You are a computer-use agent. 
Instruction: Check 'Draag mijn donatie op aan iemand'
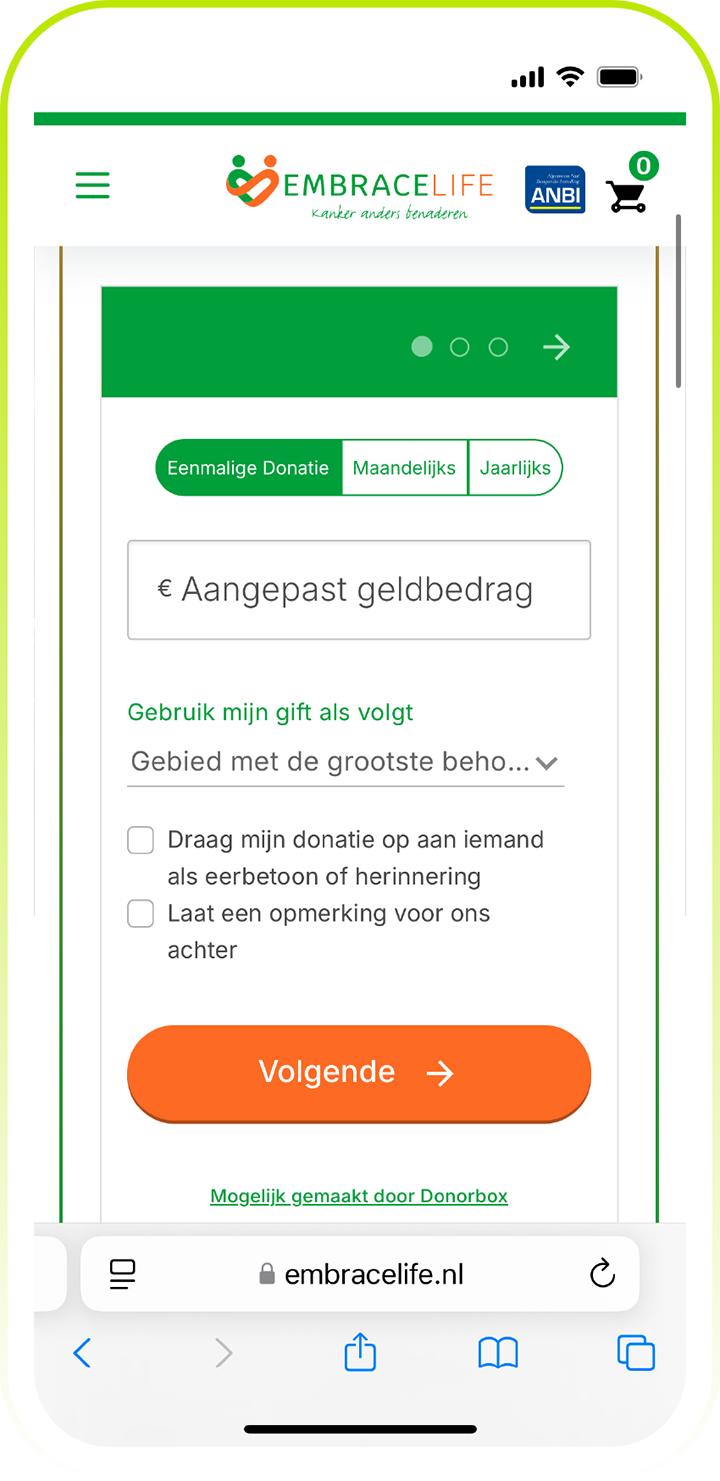[141, 840]
